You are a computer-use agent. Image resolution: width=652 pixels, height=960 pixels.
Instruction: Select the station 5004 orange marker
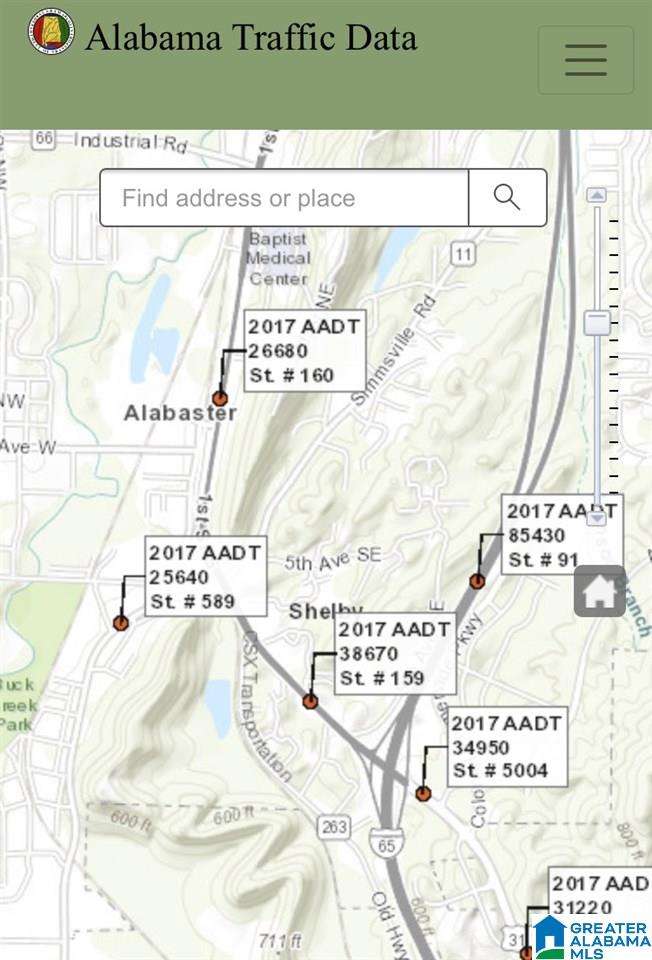(x=423, y=793)
